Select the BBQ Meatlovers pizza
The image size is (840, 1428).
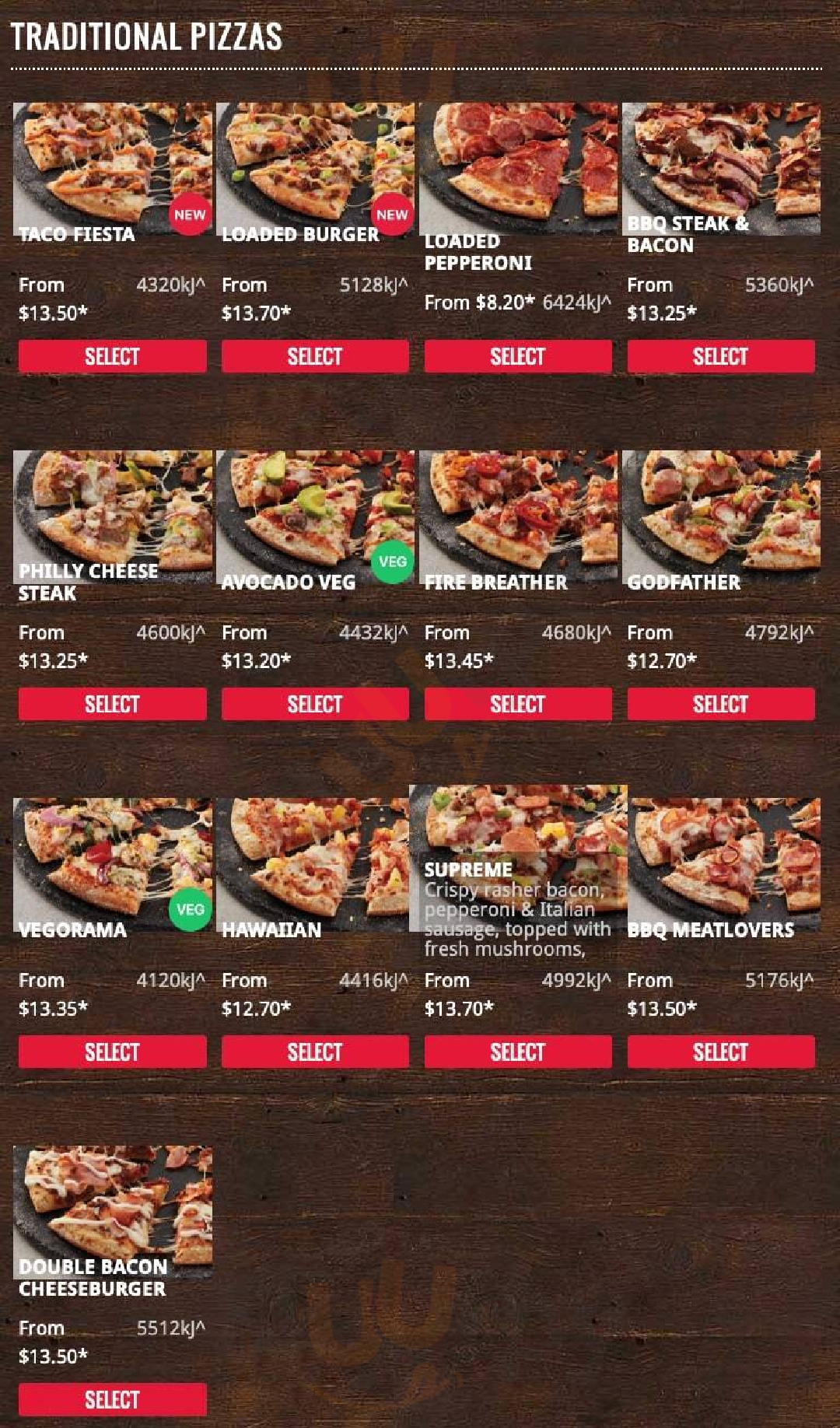click(721, 1052)
